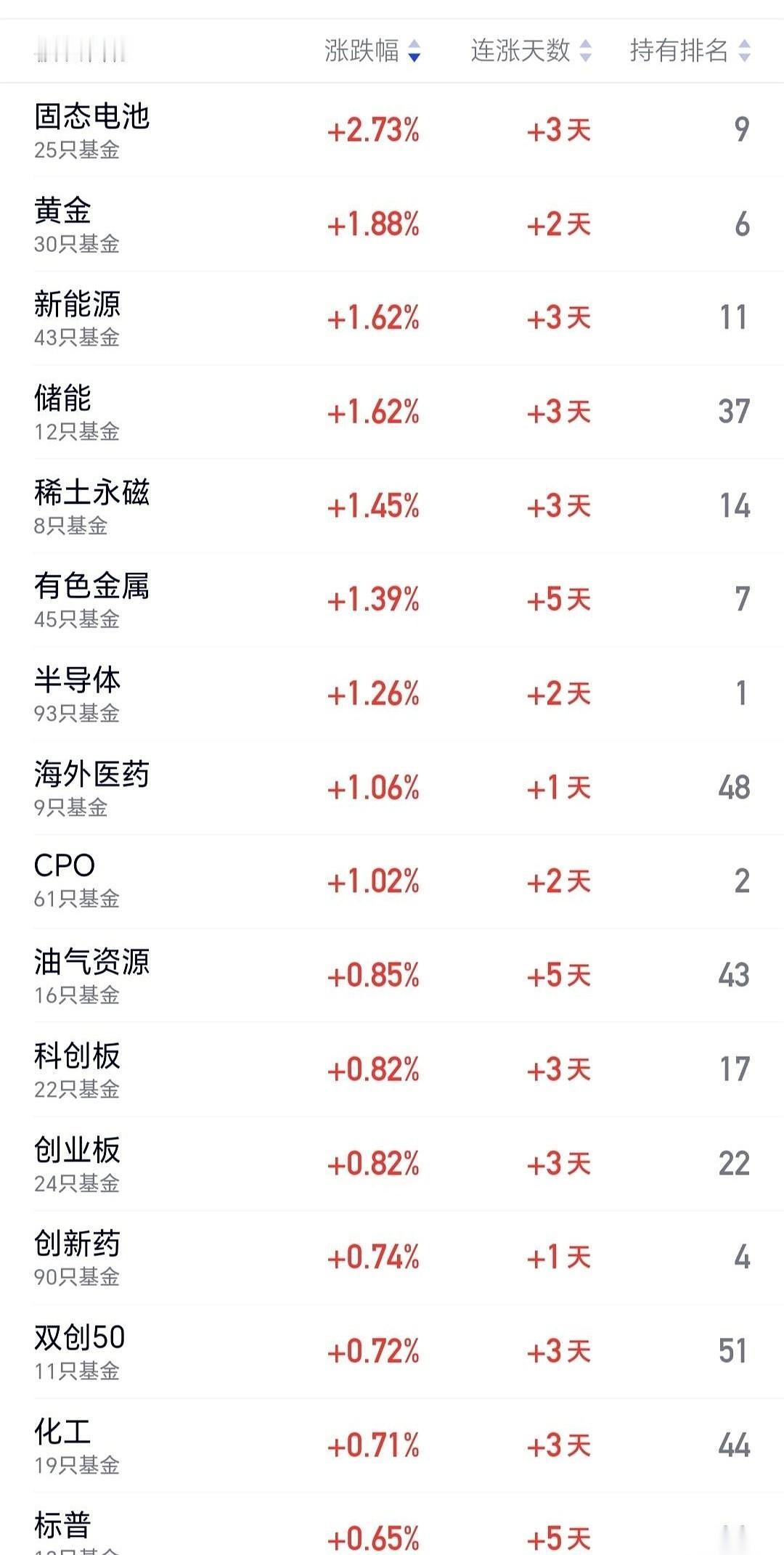Tap the upward sort triangle on 涨跌幅
The width and height of the screenshot is (784, 1555).
(x=415, y=46)
